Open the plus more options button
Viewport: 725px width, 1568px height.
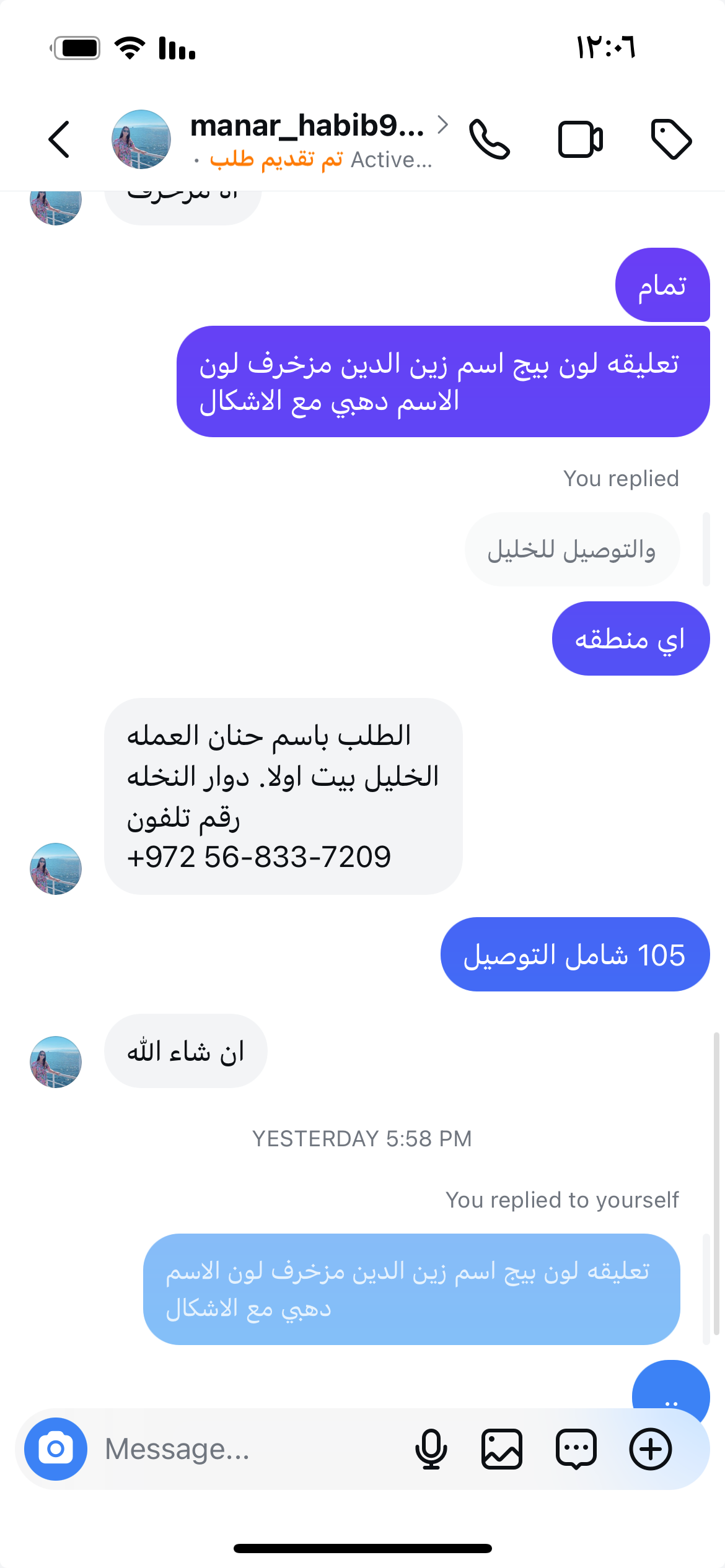(x=651, y=1449)
